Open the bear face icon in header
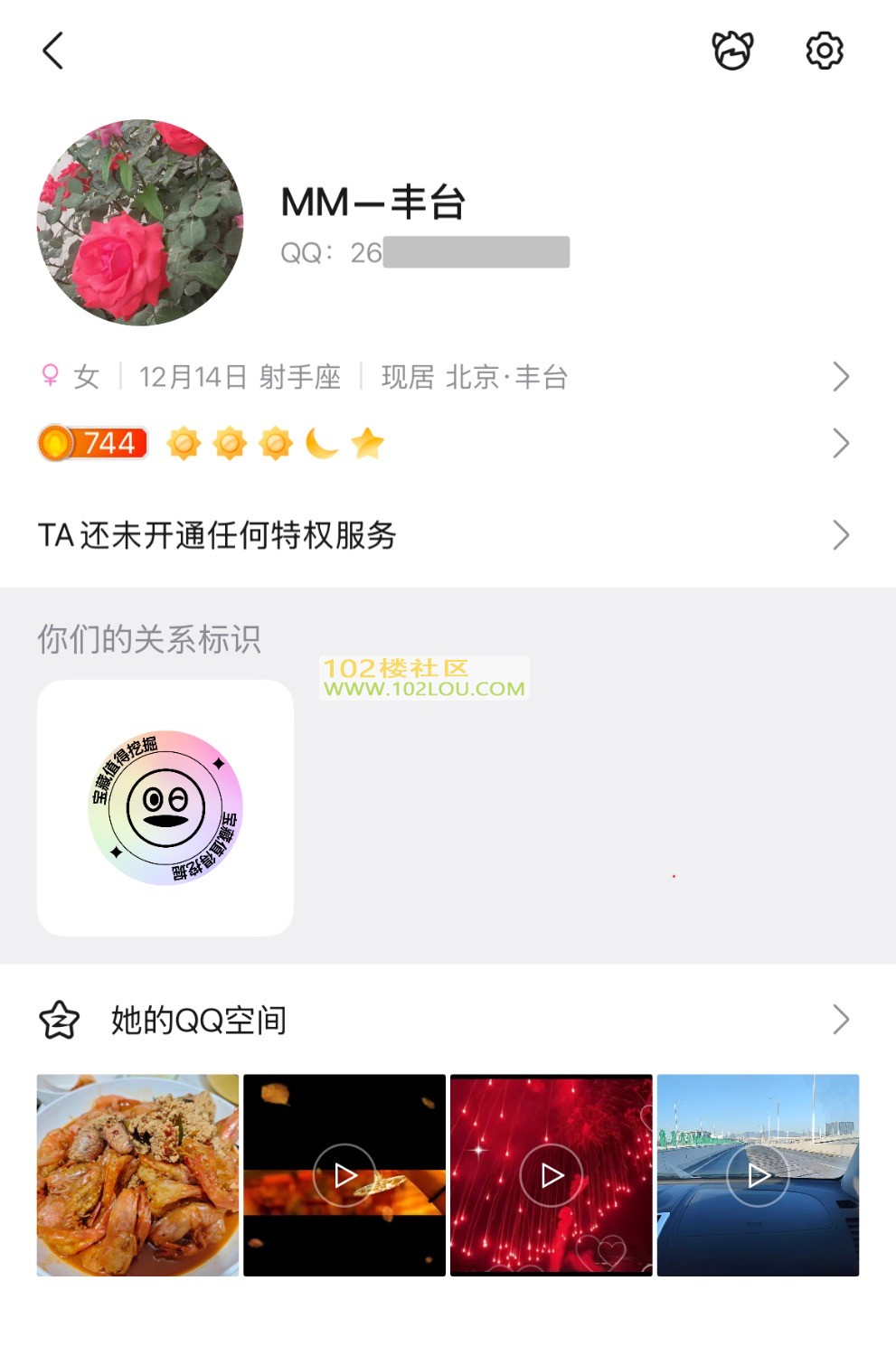 coord(732,51)
